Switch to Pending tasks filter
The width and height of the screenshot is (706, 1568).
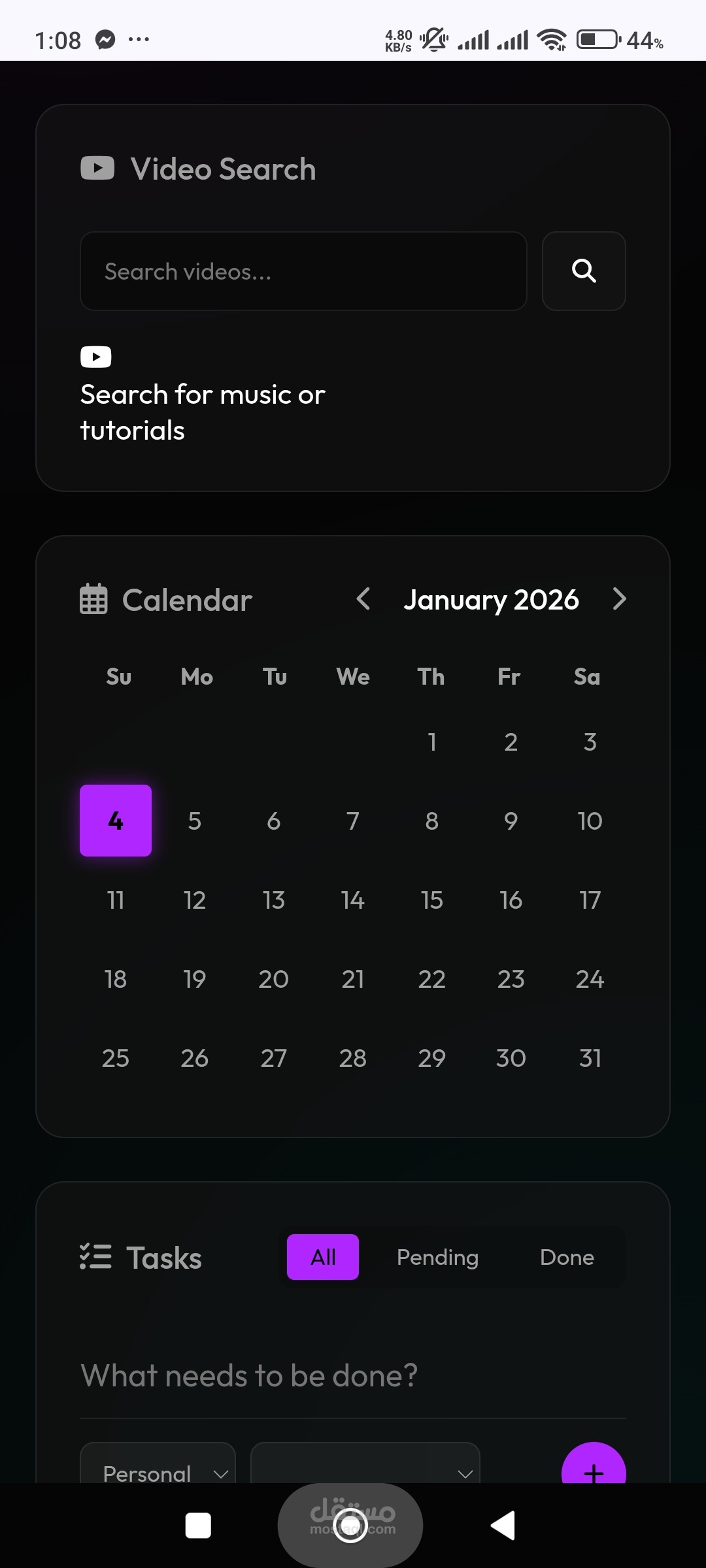437,1257
